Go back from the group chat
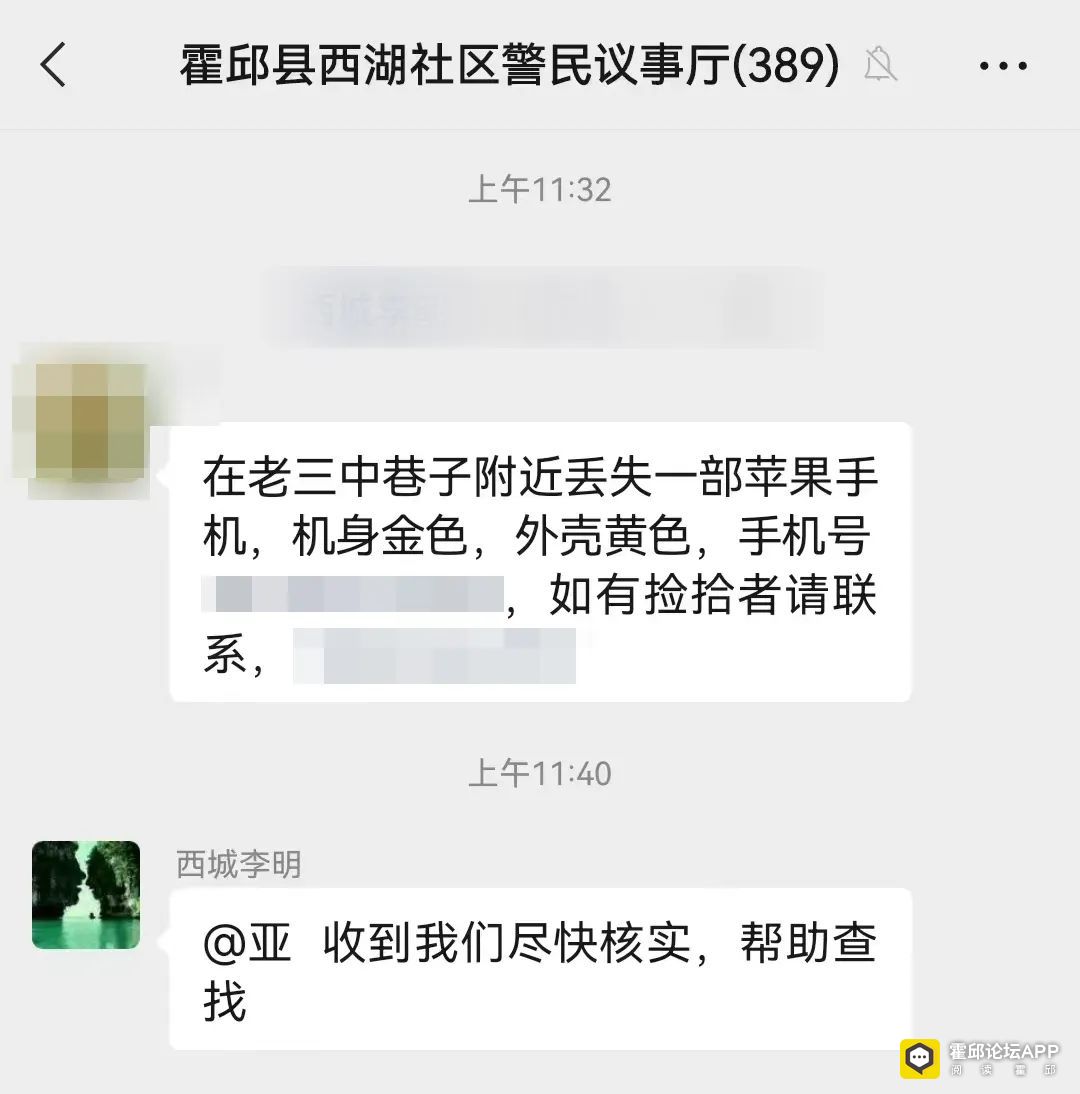The height and width of the screenshot is (1094, 1080). coord(54,66)
